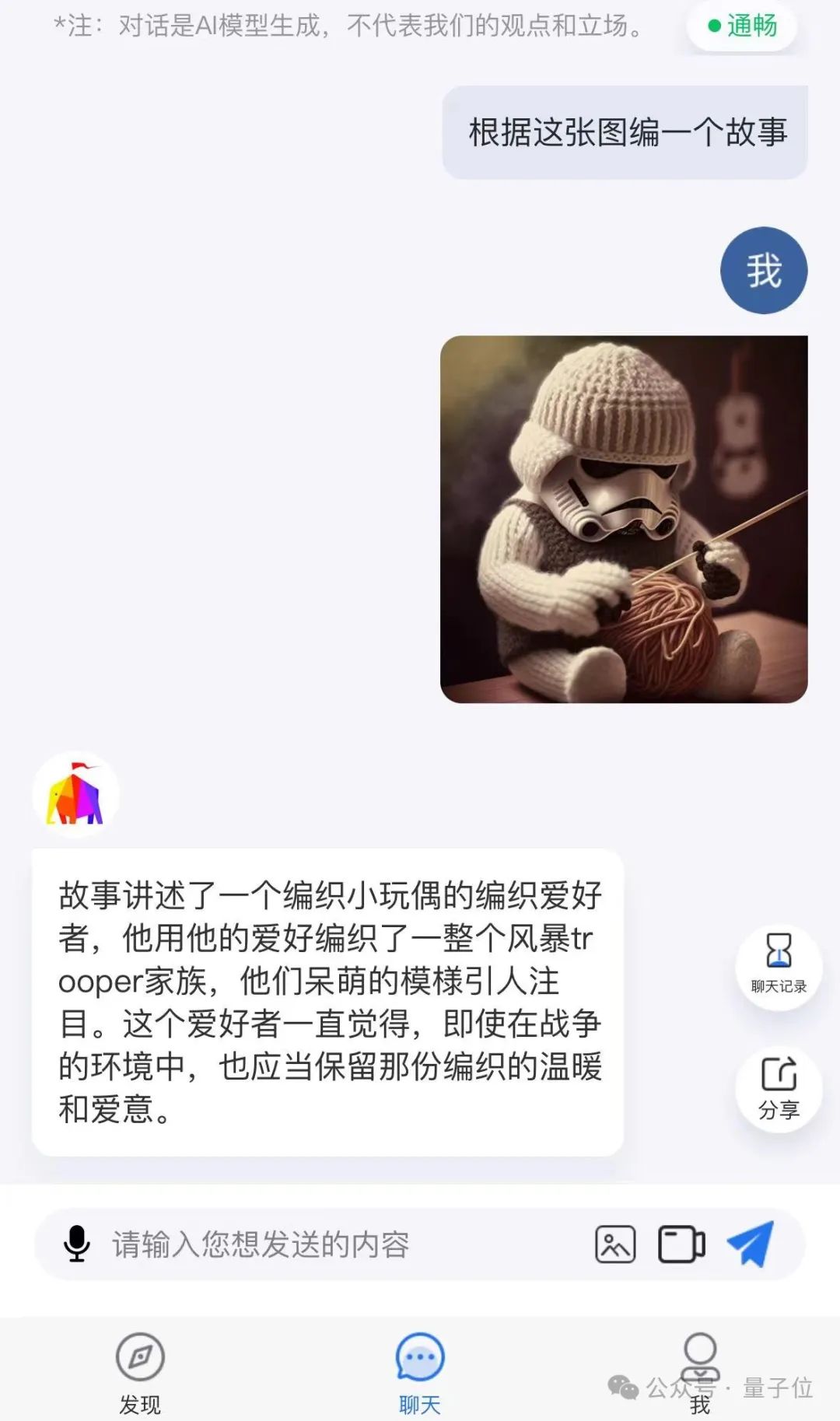Tap the microphone voice input icon

tap(75, 1244)
